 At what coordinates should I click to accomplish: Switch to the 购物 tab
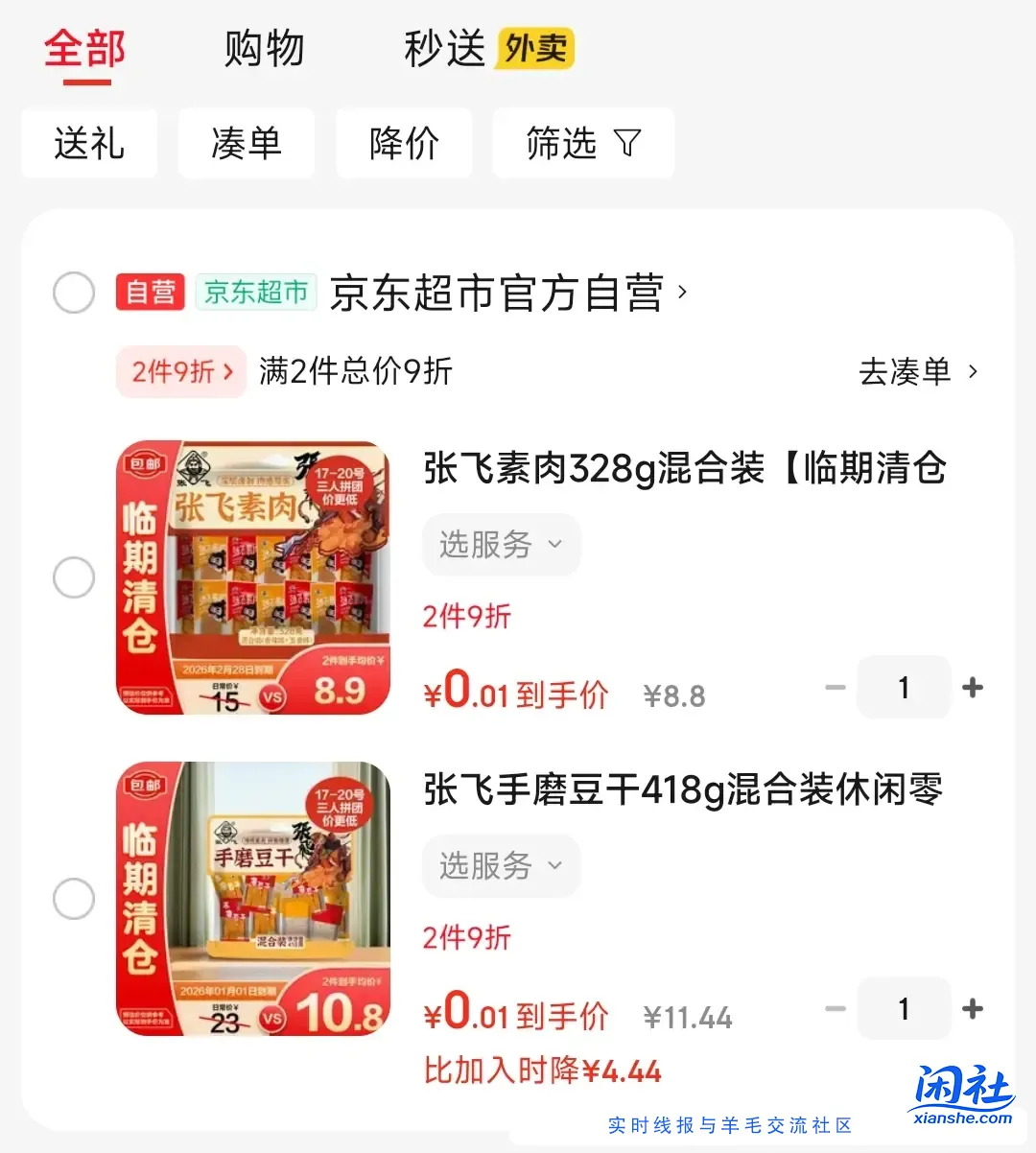(265, 49)
